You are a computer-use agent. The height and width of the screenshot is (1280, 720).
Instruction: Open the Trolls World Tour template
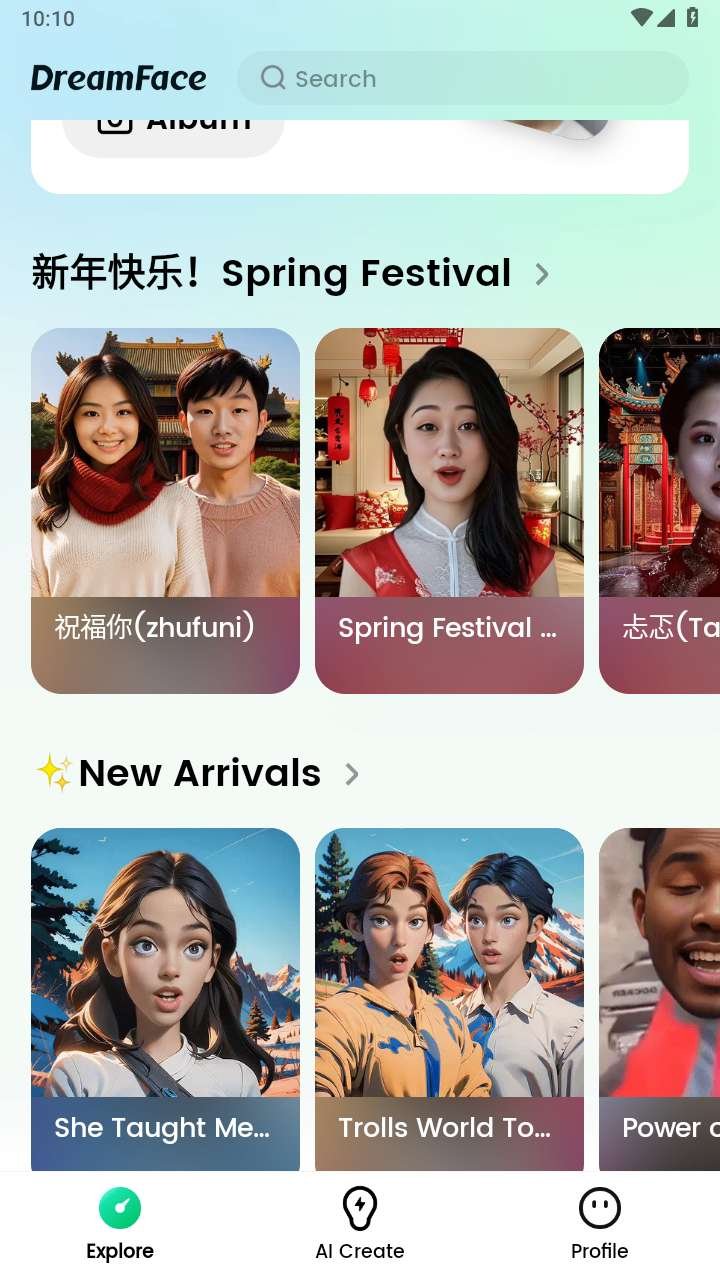point(449,998)
